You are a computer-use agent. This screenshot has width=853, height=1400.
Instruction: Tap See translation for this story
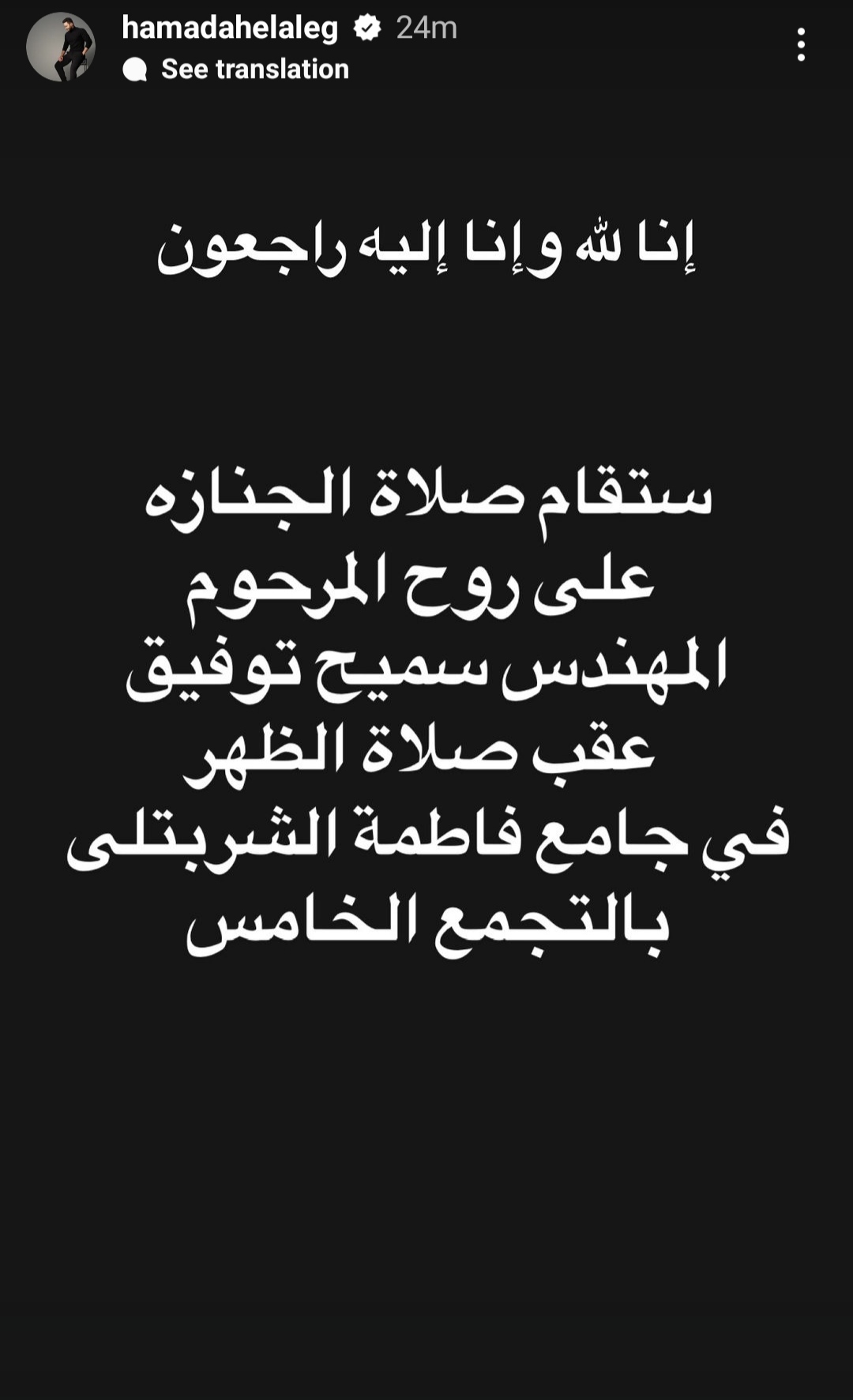point(254,69)
